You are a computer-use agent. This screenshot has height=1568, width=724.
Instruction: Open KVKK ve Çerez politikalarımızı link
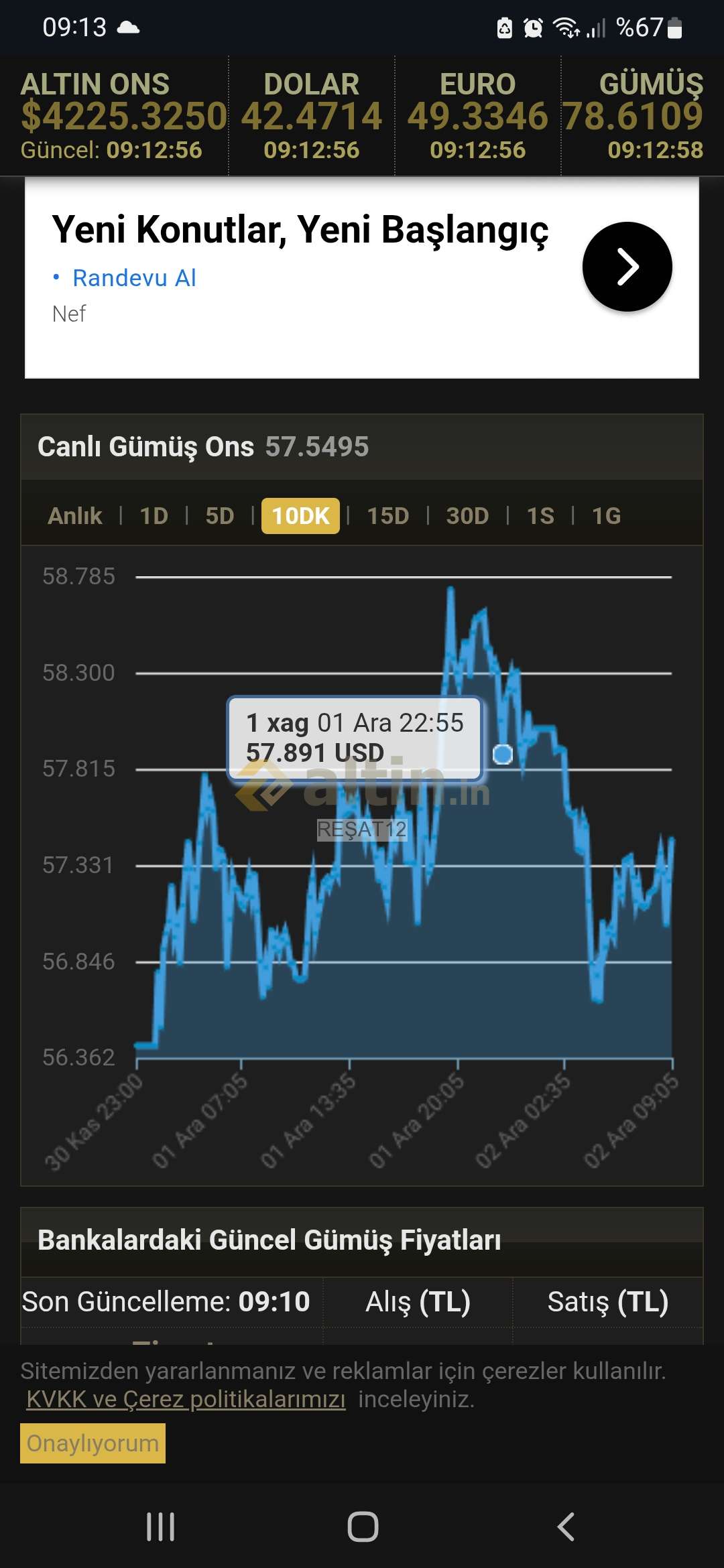pos(186,1399)
